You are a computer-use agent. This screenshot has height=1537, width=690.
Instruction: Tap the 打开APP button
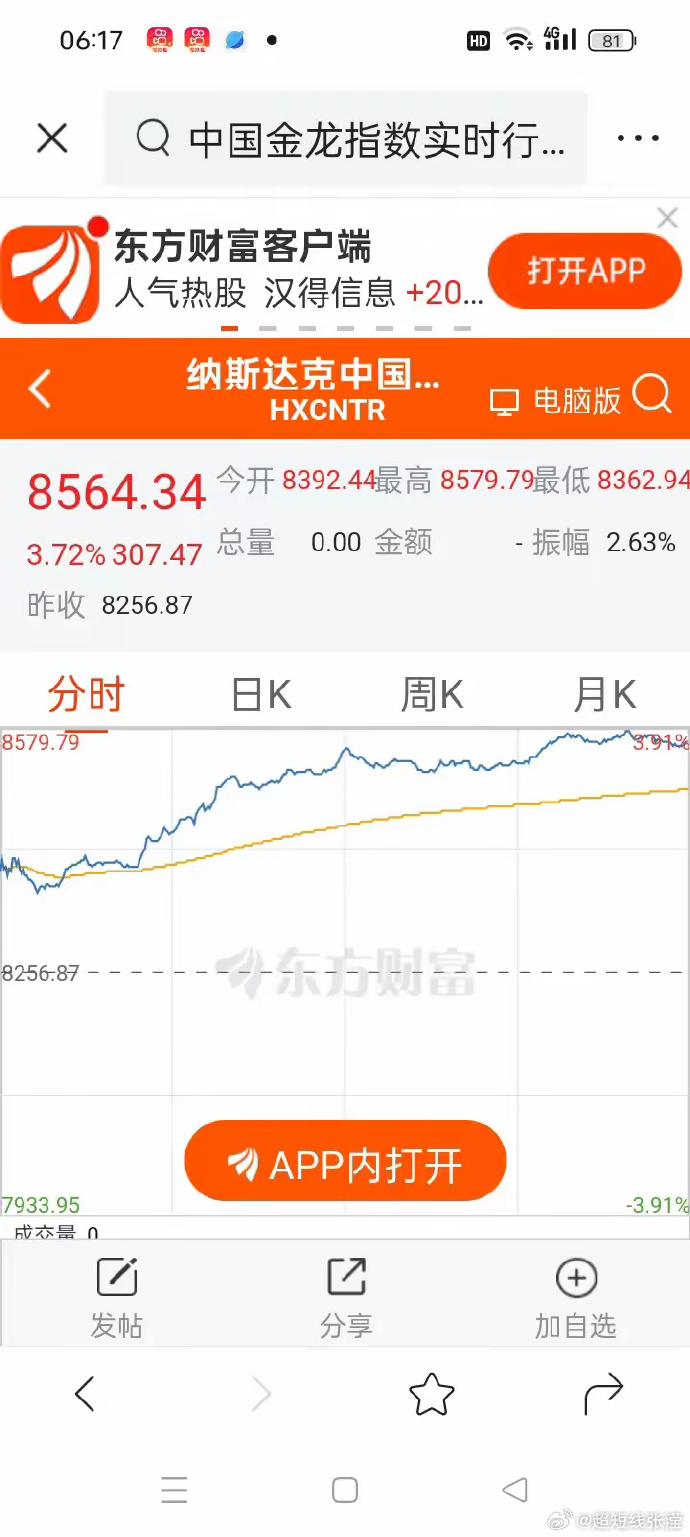click(585, 271)
